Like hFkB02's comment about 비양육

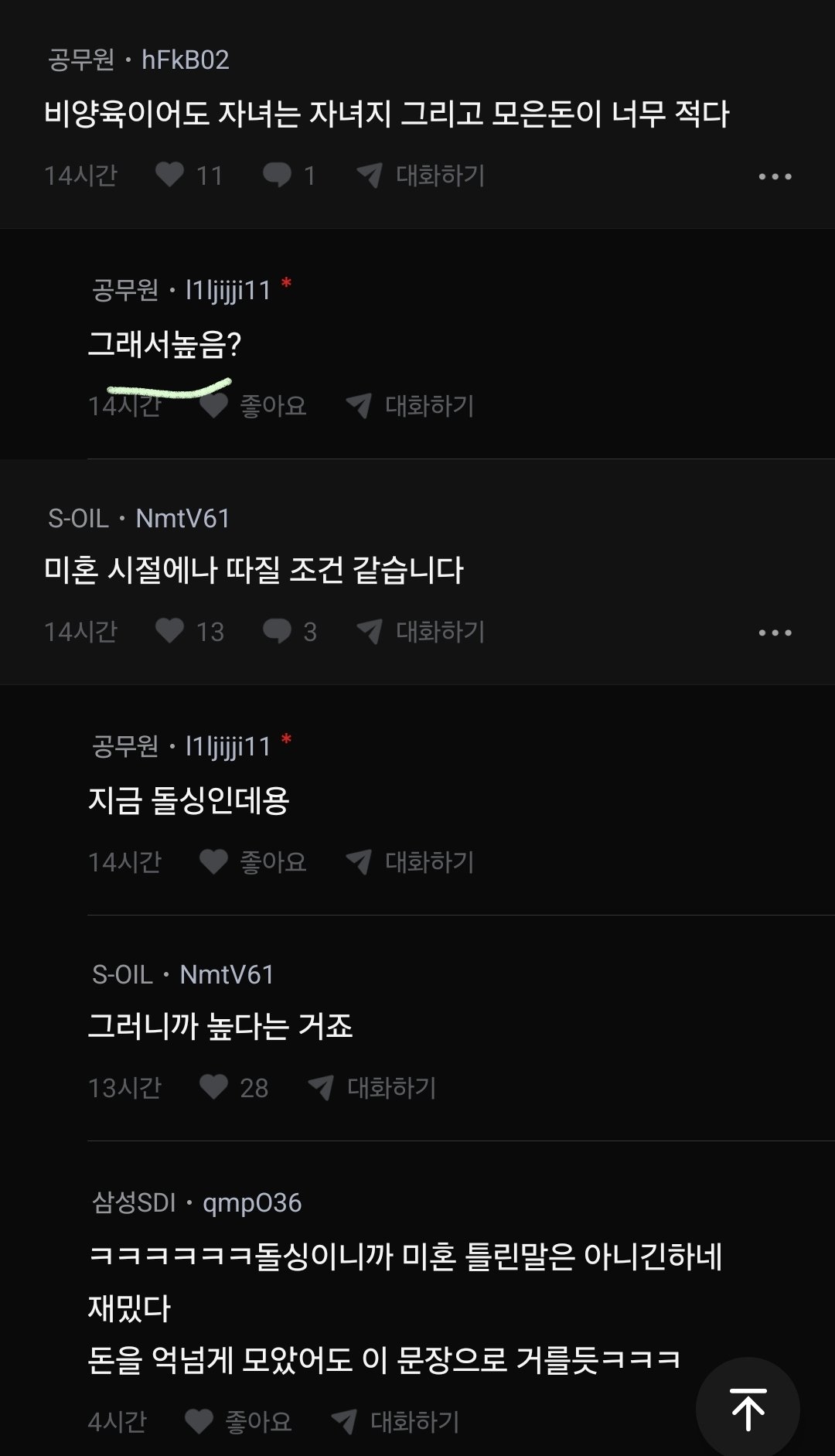[170, 176]
